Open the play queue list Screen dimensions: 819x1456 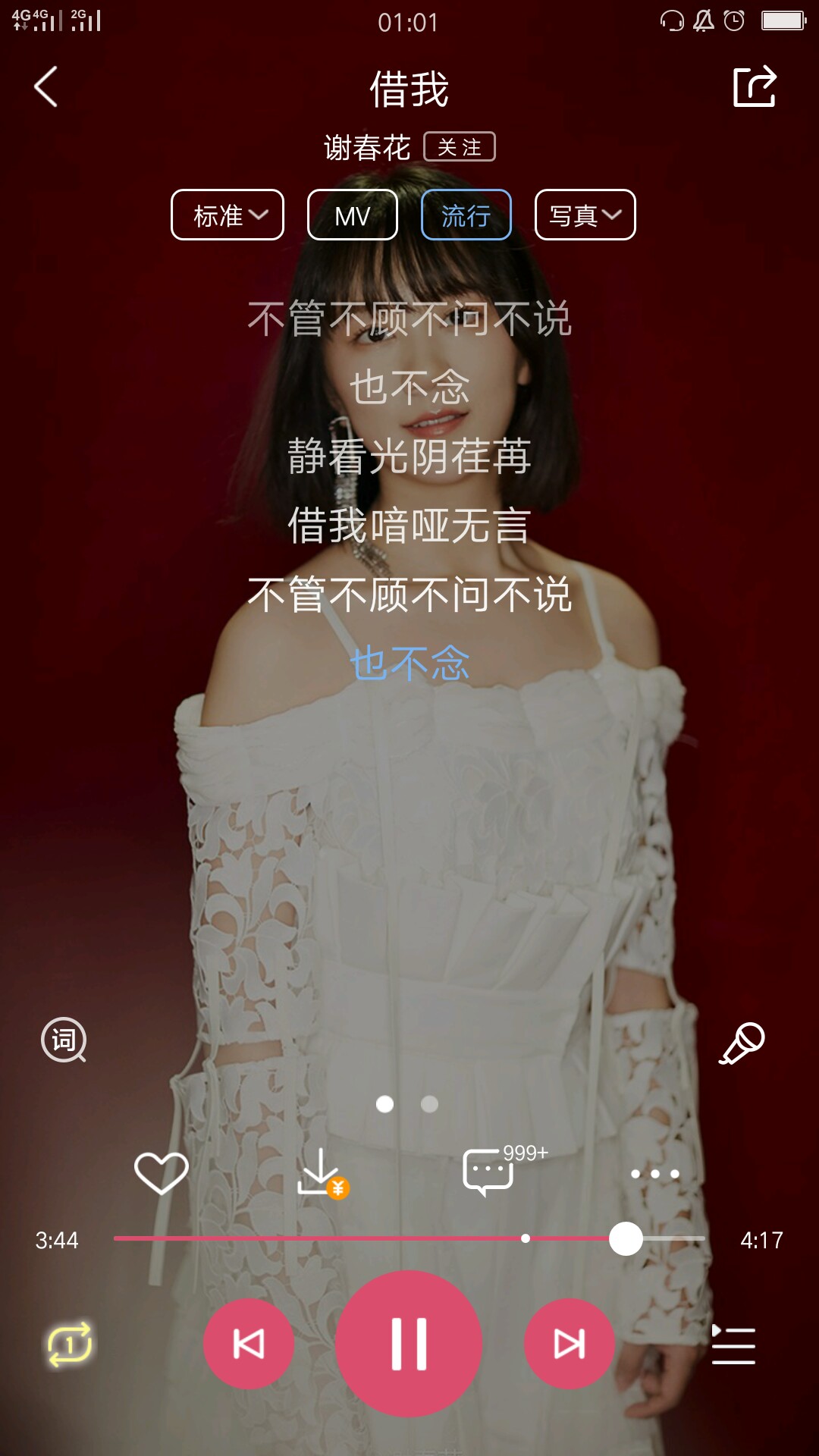(x=733, y=1345)
